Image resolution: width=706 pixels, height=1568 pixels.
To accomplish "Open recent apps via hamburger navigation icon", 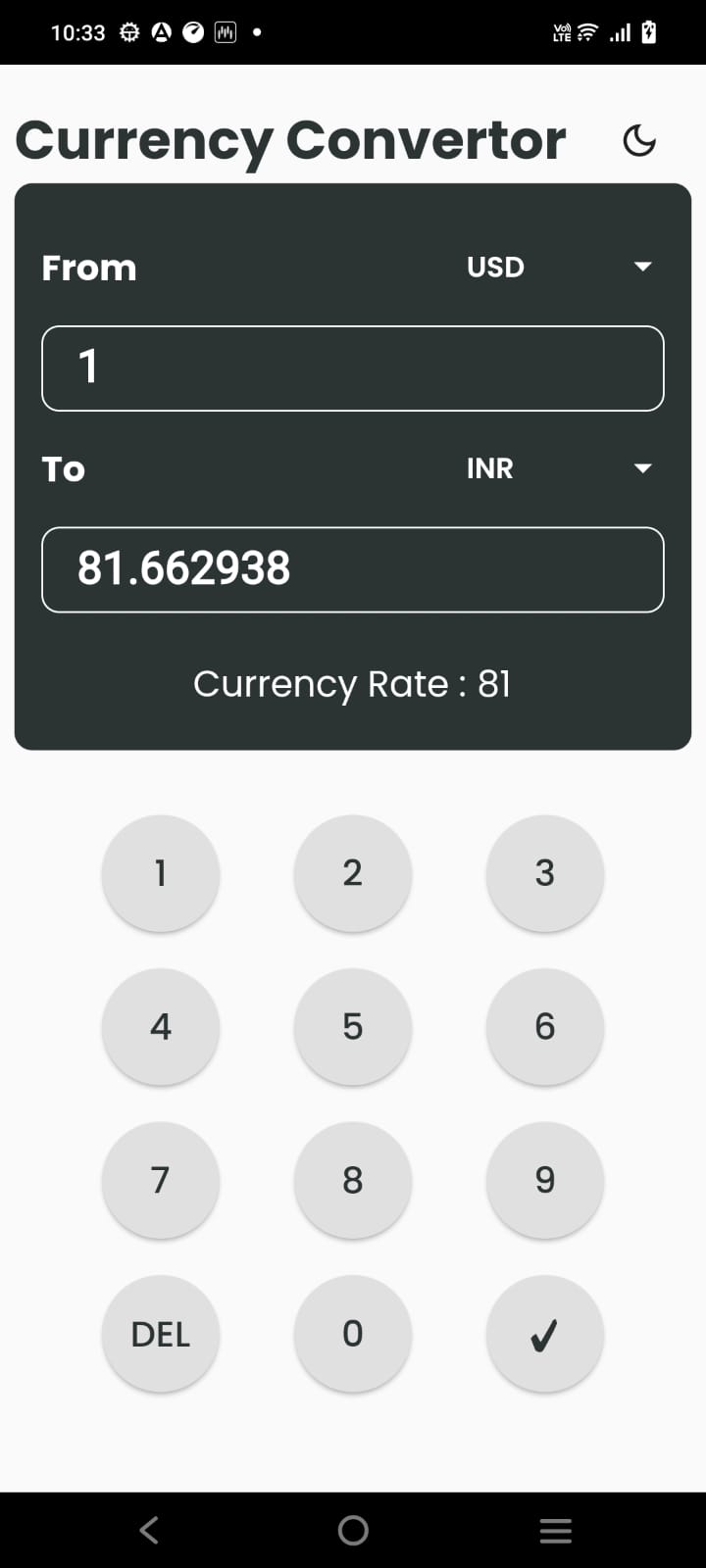I will point(555,1529).
